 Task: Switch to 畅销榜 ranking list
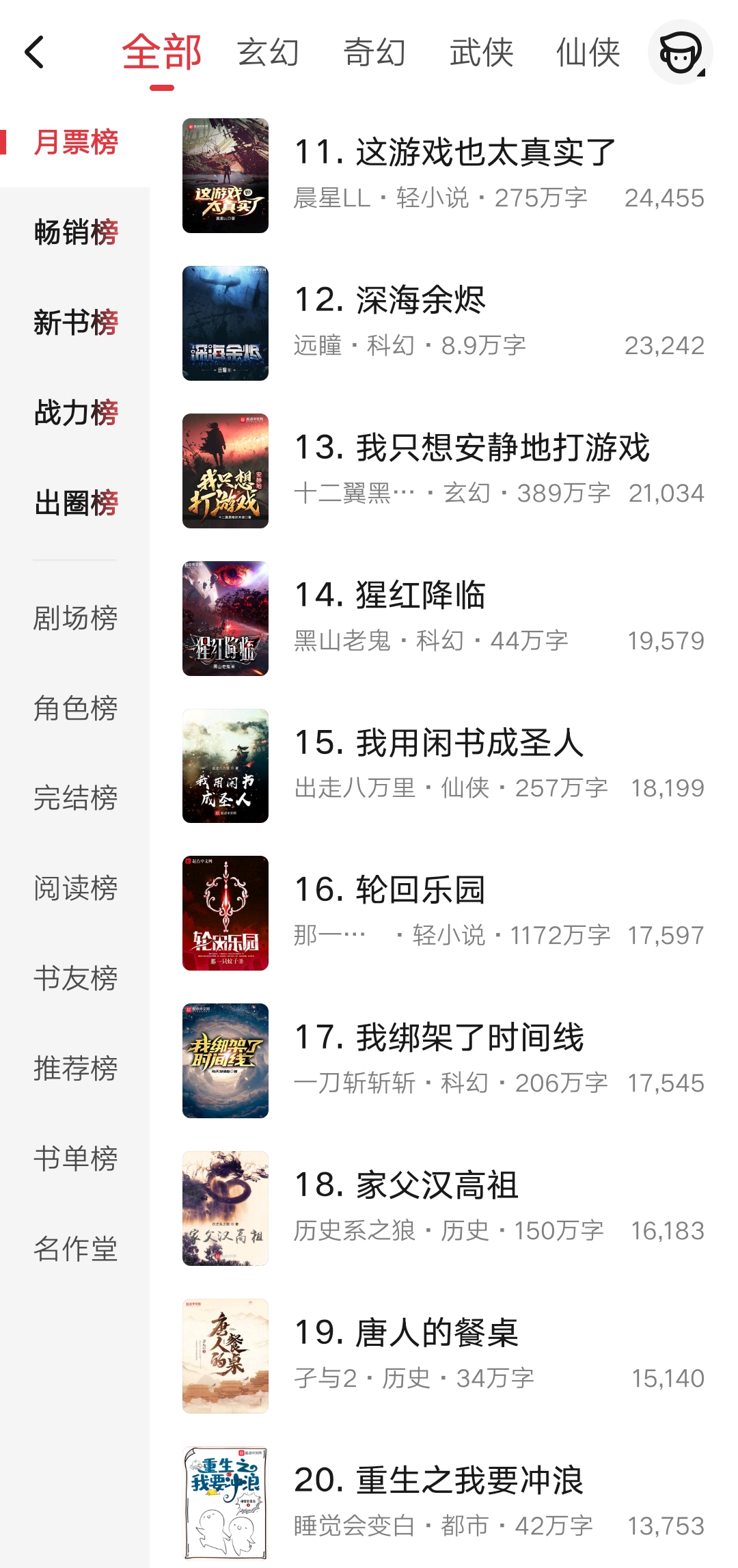(75, 232)
